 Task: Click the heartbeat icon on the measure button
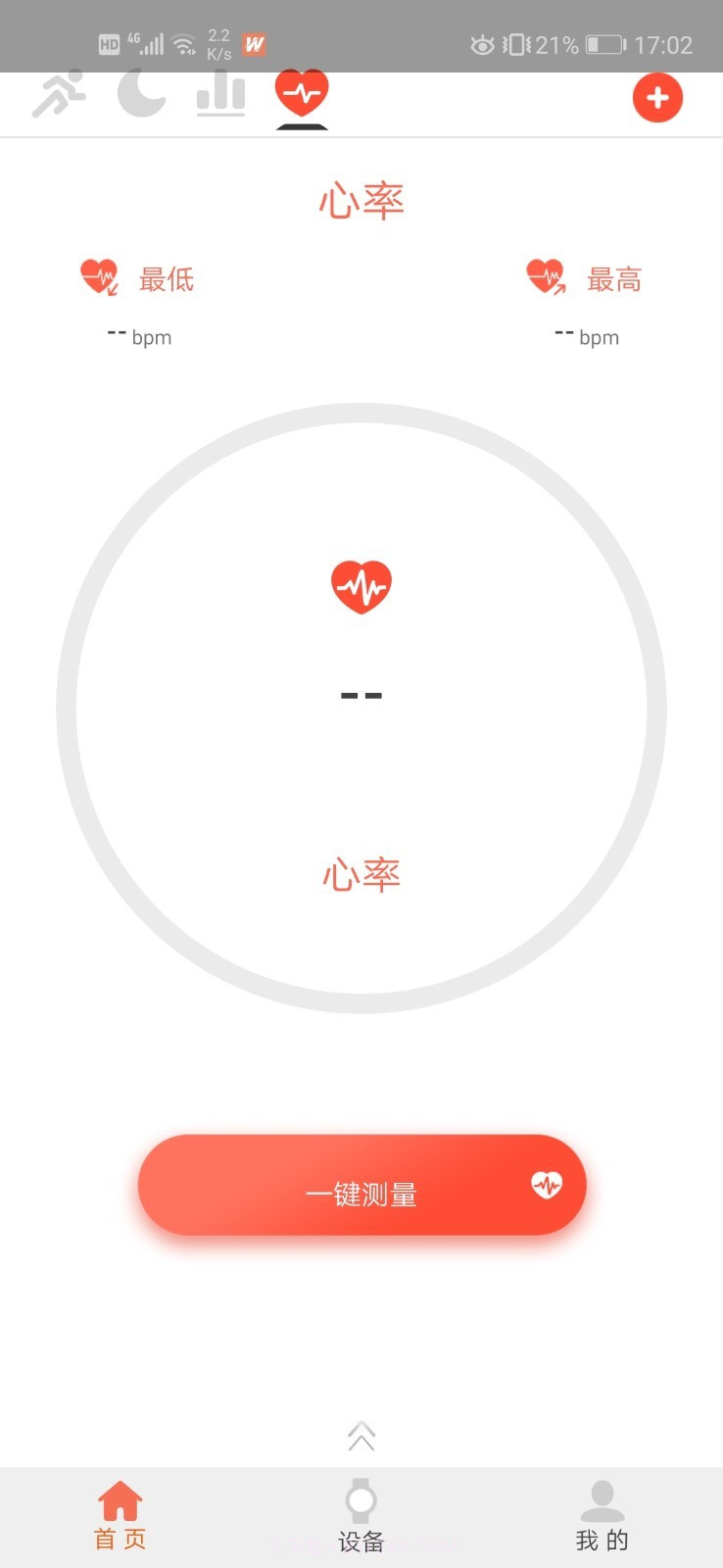coord(548,1185)
